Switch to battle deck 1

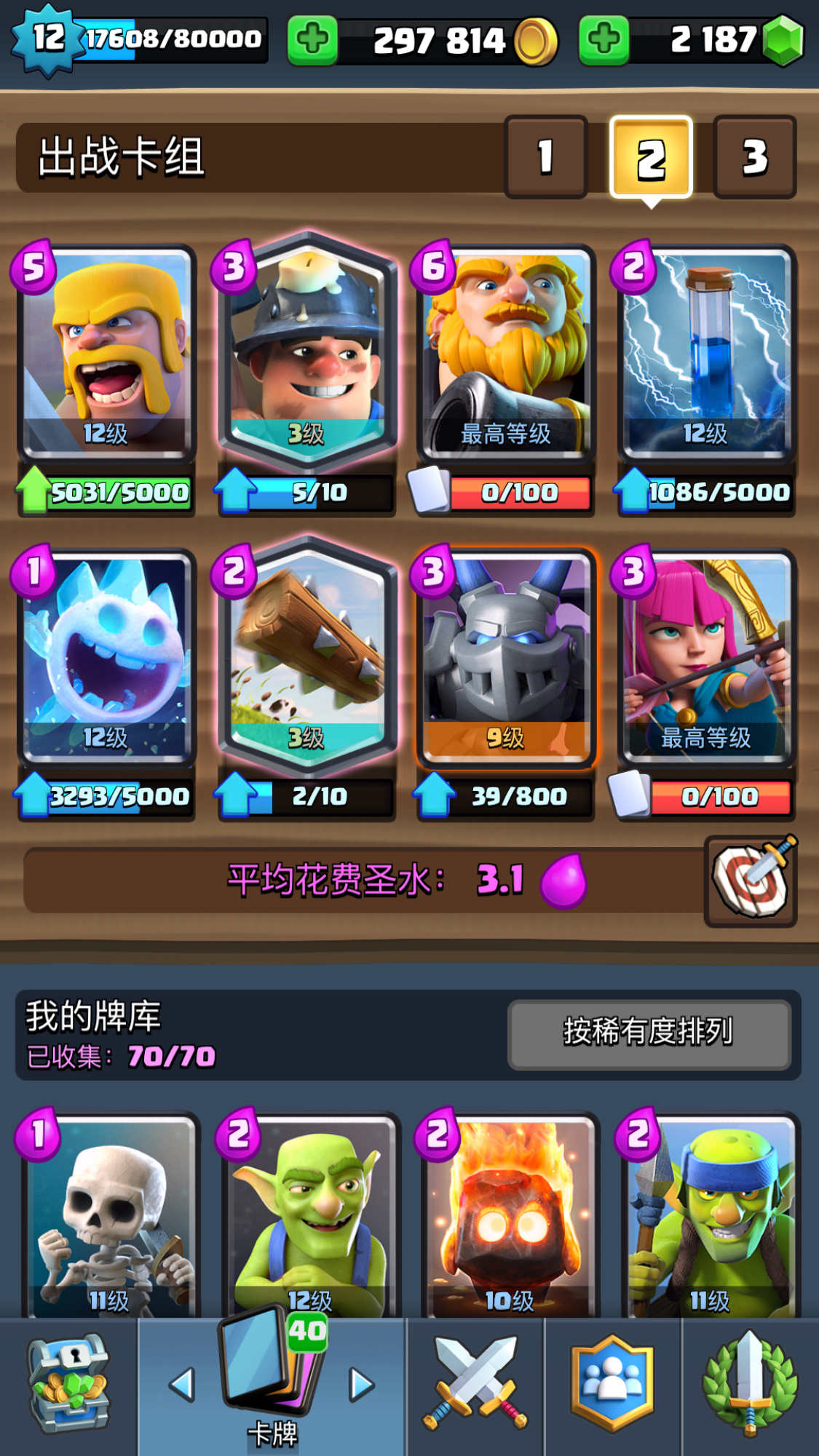coord(545,157)
